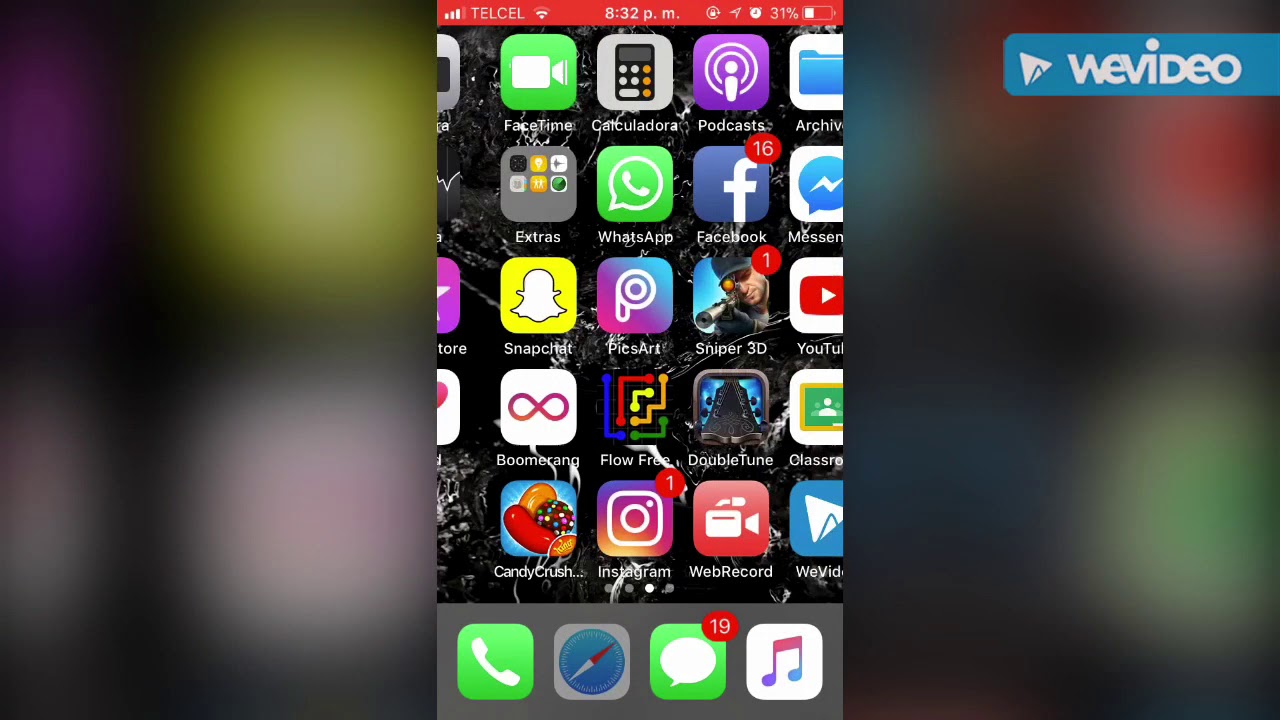Open the Phone app in the dock

click(495, 661)
